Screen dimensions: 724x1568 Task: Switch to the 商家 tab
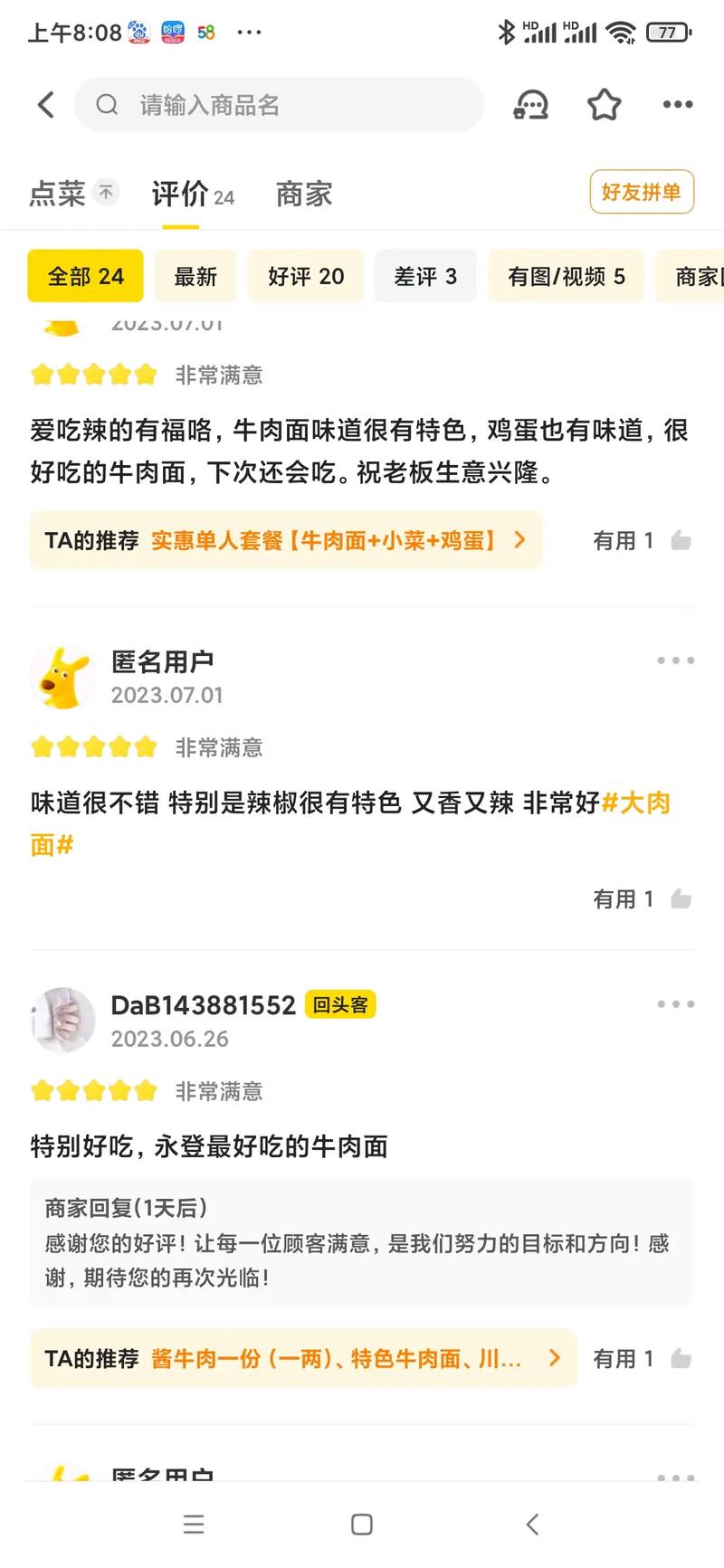tap(302, 194)
